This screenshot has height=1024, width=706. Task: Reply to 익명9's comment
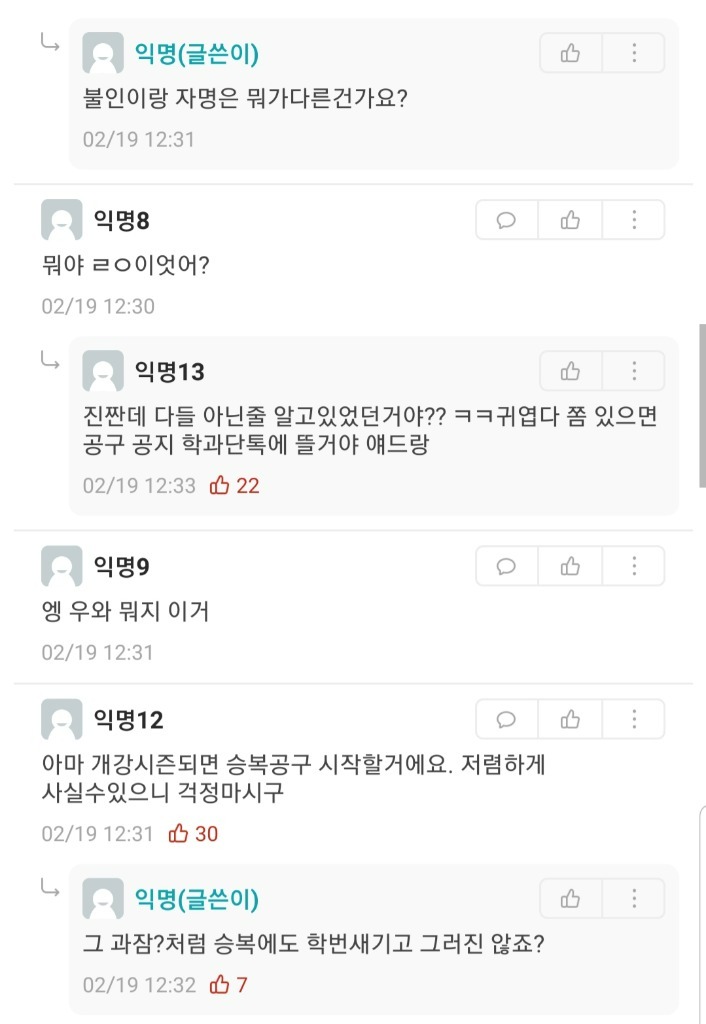click(x=507, y=567)
